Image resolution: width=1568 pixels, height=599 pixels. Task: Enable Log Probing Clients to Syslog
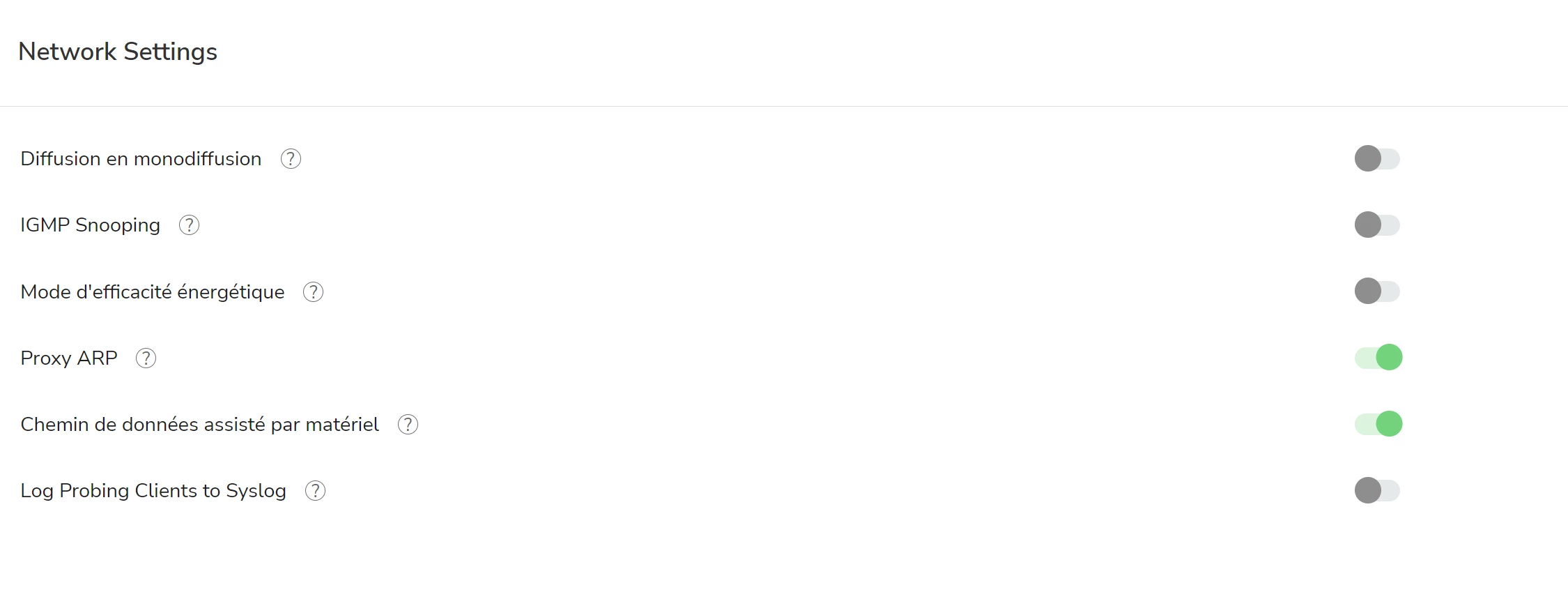[1377, 490]
